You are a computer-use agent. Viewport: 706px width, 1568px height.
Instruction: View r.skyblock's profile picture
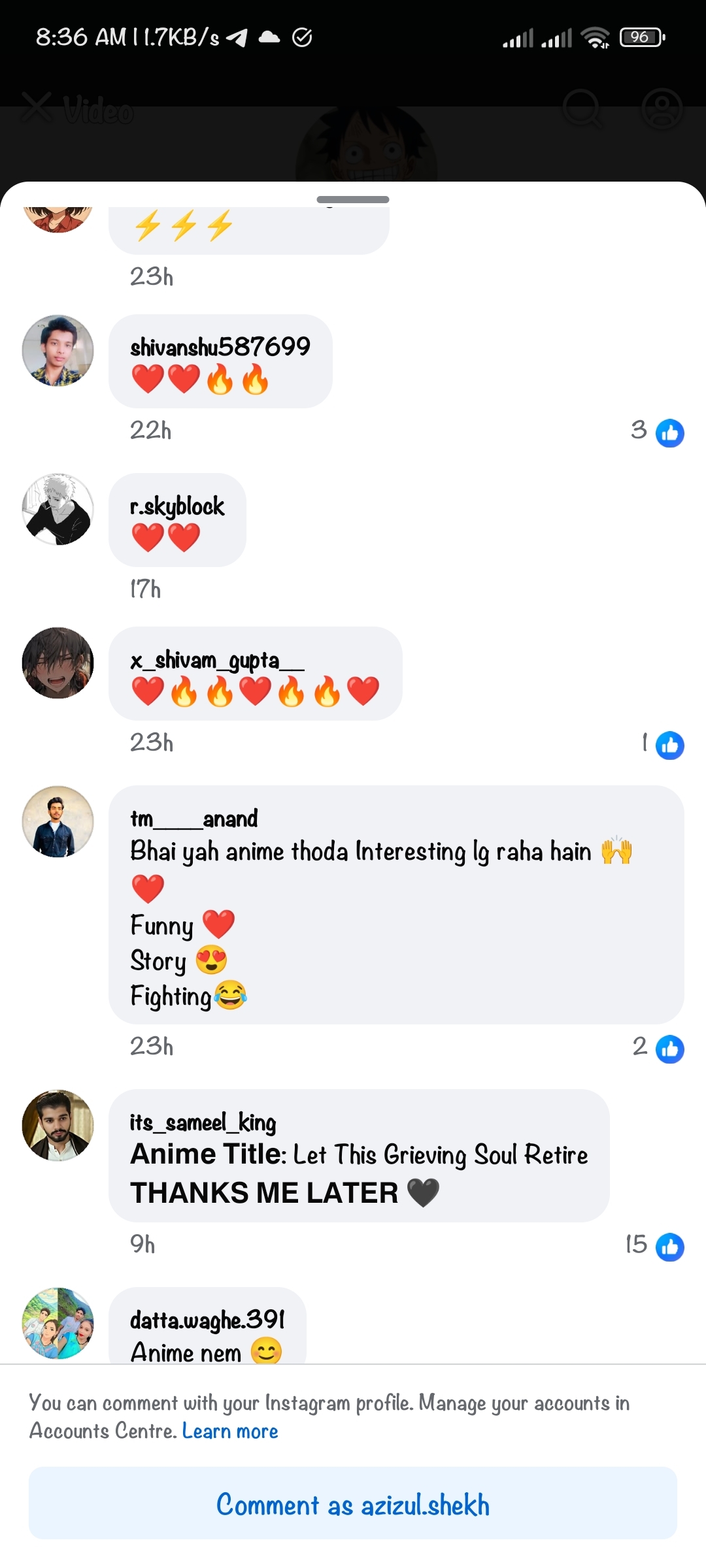[58, 510]
